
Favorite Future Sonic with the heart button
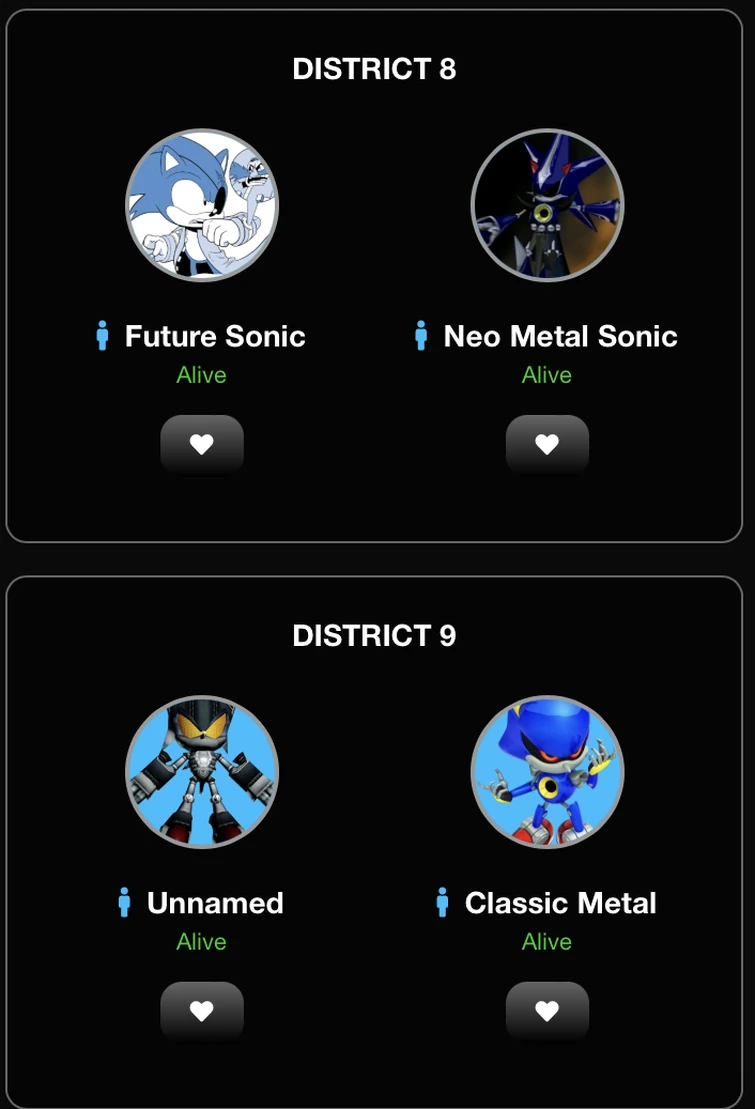(x=202, y=444)
